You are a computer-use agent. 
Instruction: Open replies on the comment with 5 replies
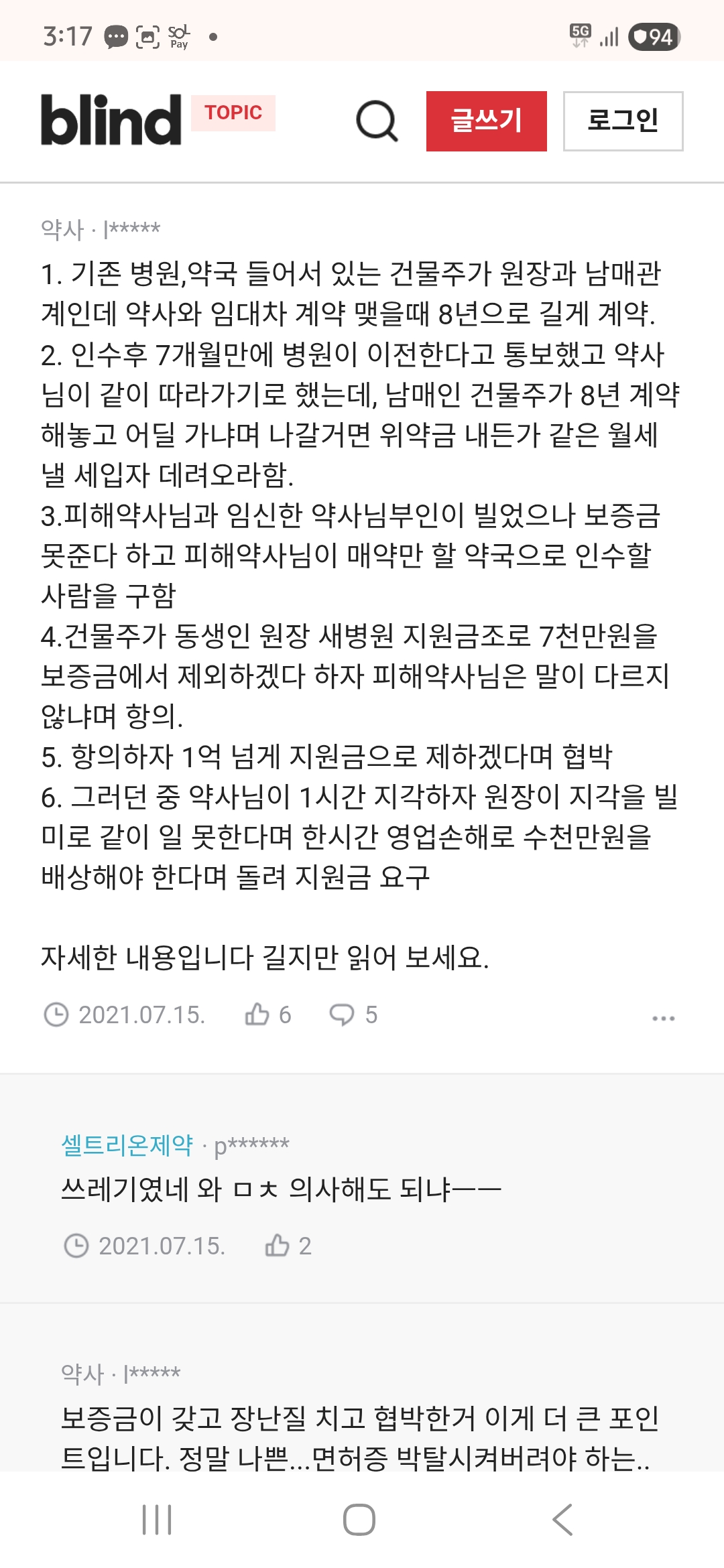pyautogui.click(x=353, y=1015)
